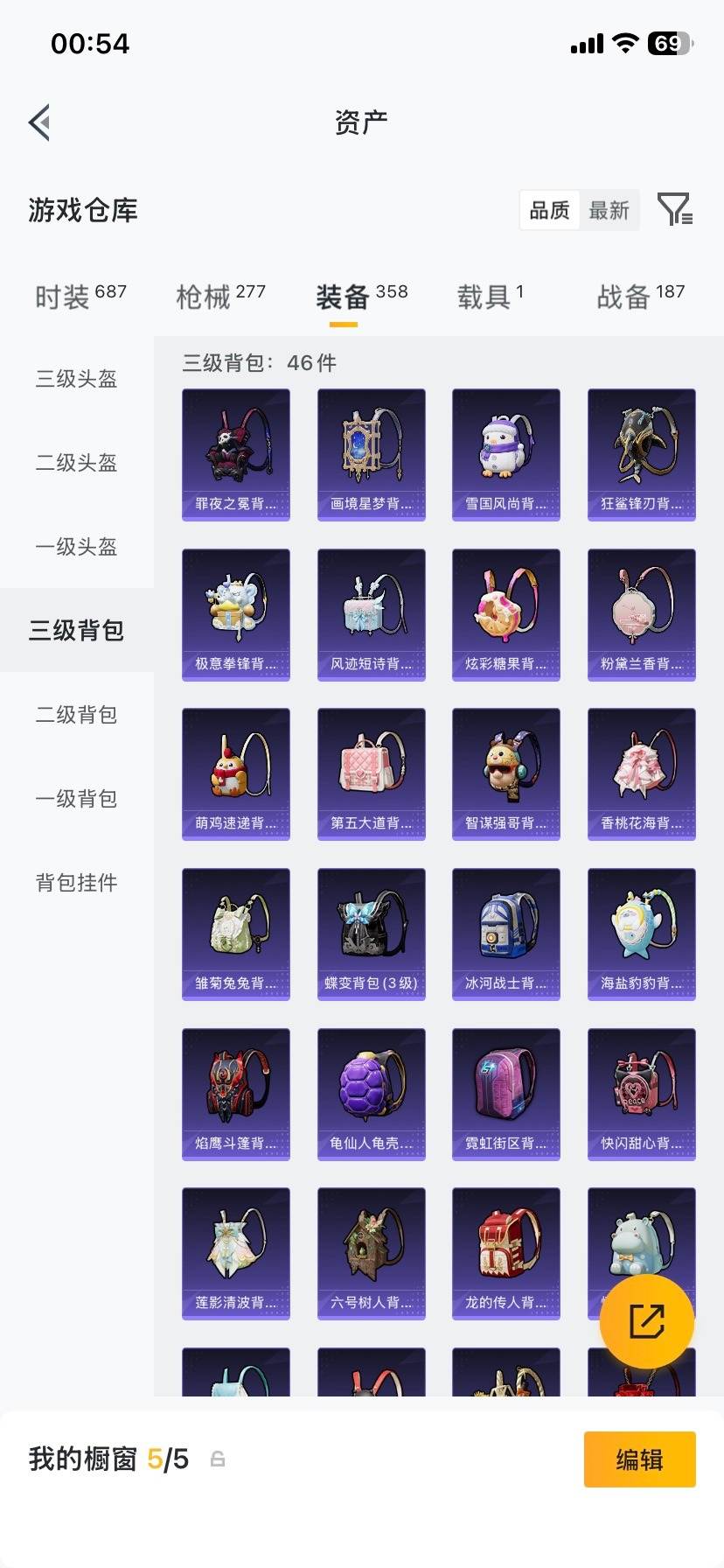Click the lock icon next to 我的橱窗
Image resolution: width=724 pixels, height=1568 pixels.
(x=216, y=1459)
